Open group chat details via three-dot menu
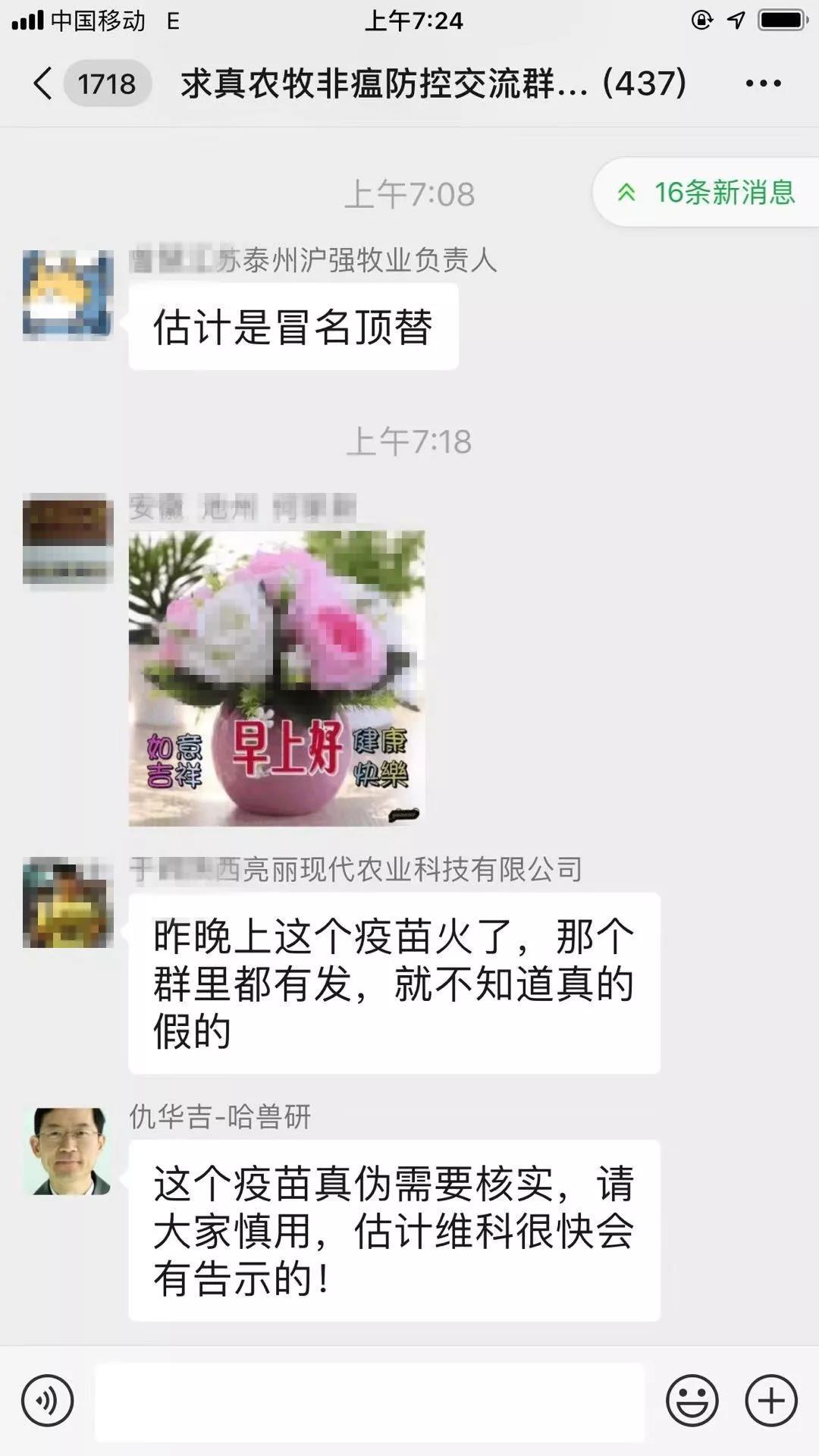The width and height of the screenshot is (819, 1456). pyautogui.click(x=762, y=83)
